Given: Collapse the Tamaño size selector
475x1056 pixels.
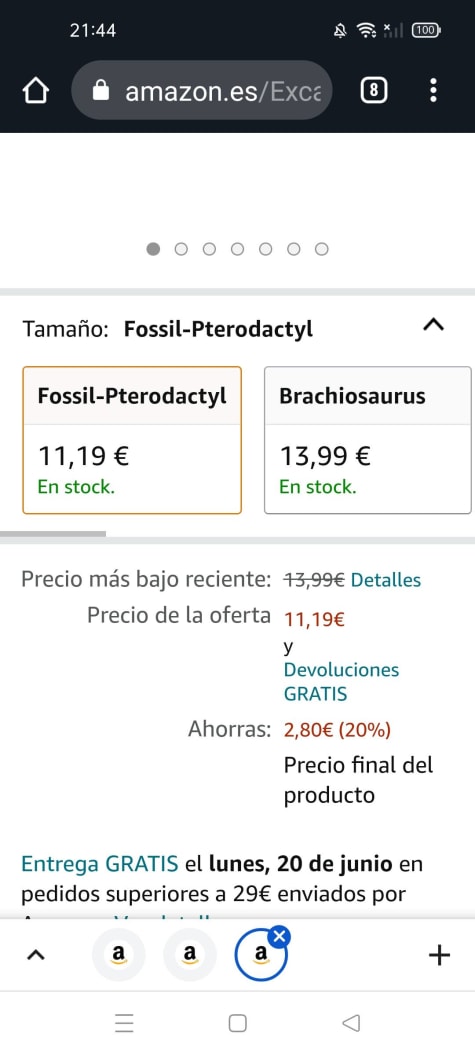Looking at the screenshot, I should click(433, 325).
